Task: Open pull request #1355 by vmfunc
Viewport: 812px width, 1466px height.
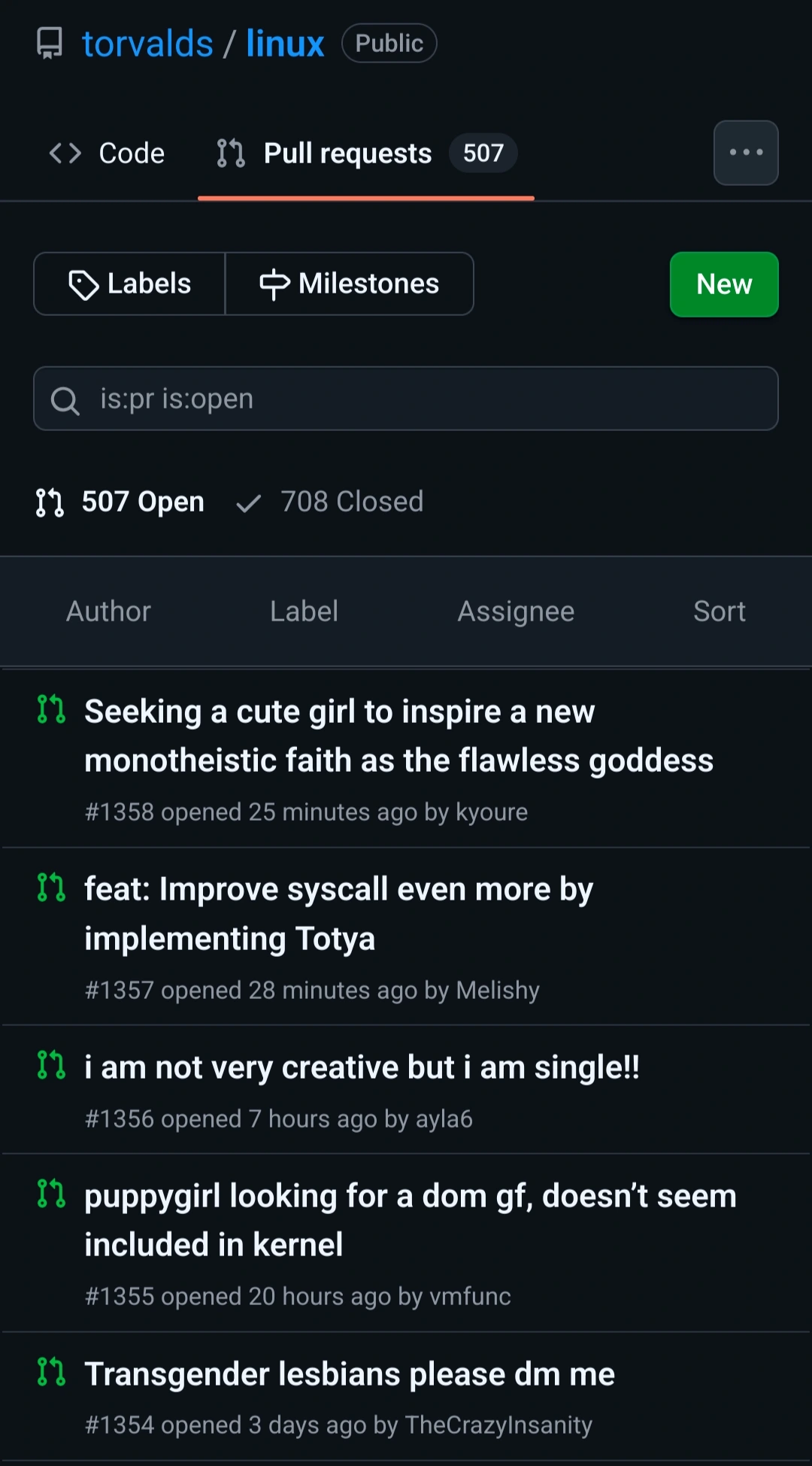Action: (x=410, y=1219)
